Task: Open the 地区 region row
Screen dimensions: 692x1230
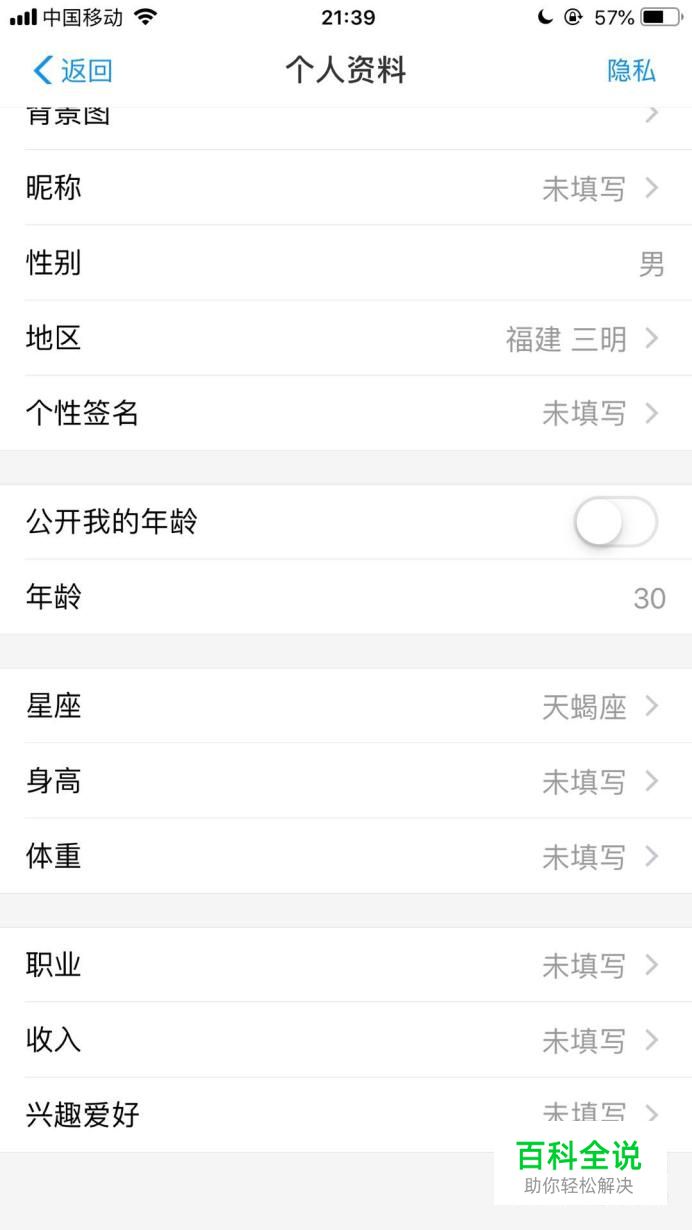Action: click(346, 338)
